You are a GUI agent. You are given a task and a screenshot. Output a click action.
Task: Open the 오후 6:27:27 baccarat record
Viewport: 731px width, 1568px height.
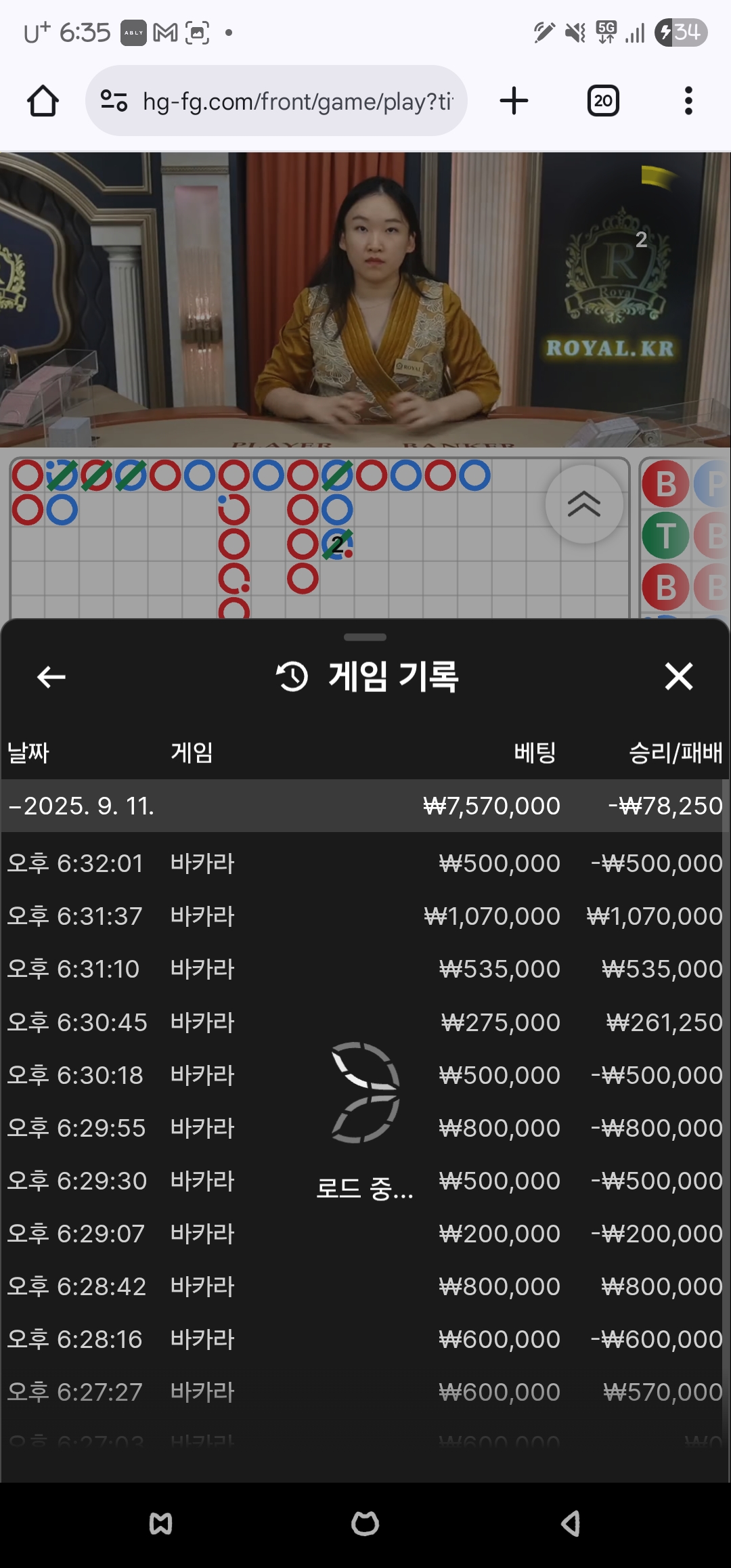coord(365,1392)
